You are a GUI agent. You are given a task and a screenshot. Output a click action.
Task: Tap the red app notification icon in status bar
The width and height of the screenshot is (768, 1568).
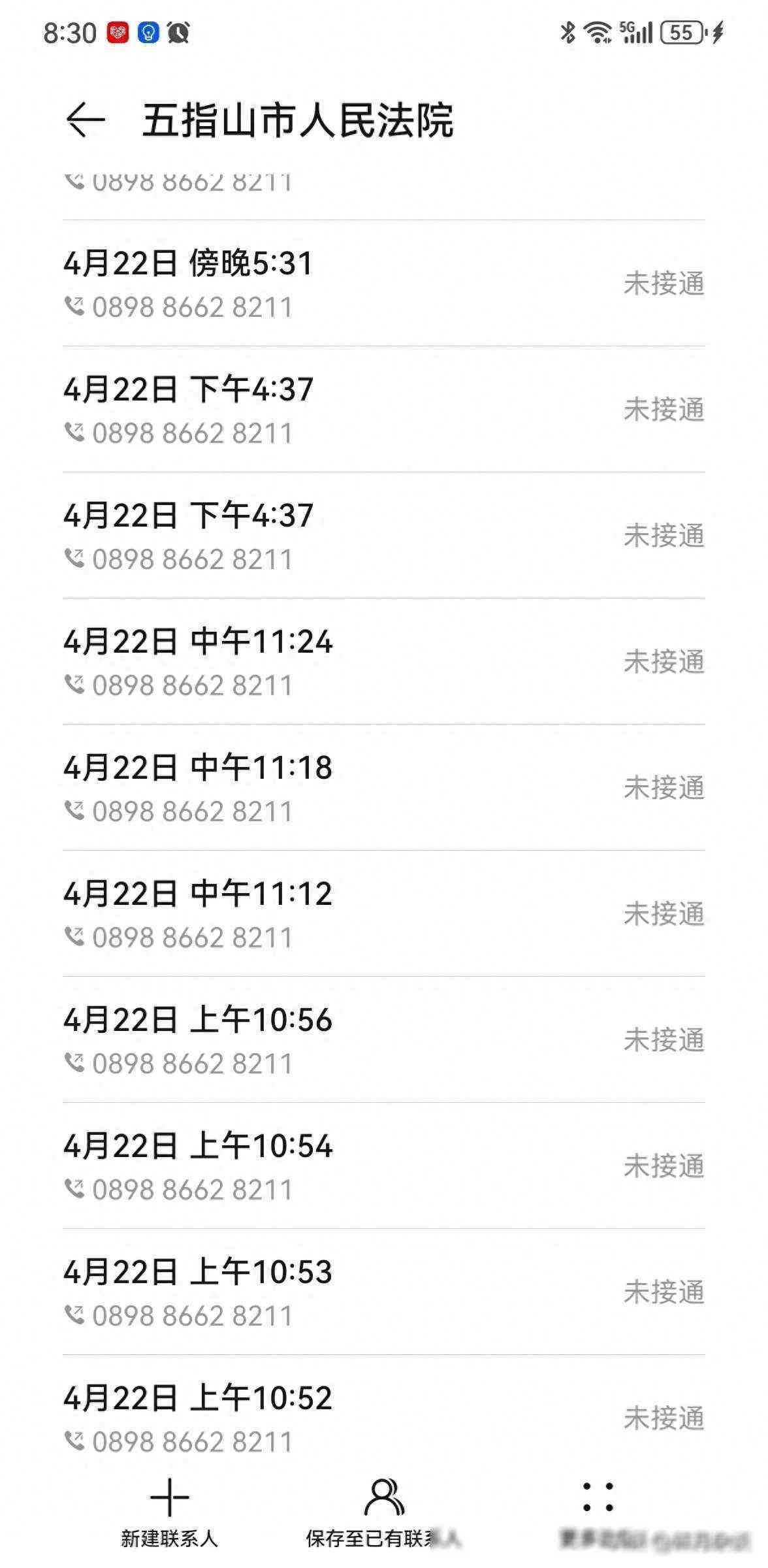[116, 31]
